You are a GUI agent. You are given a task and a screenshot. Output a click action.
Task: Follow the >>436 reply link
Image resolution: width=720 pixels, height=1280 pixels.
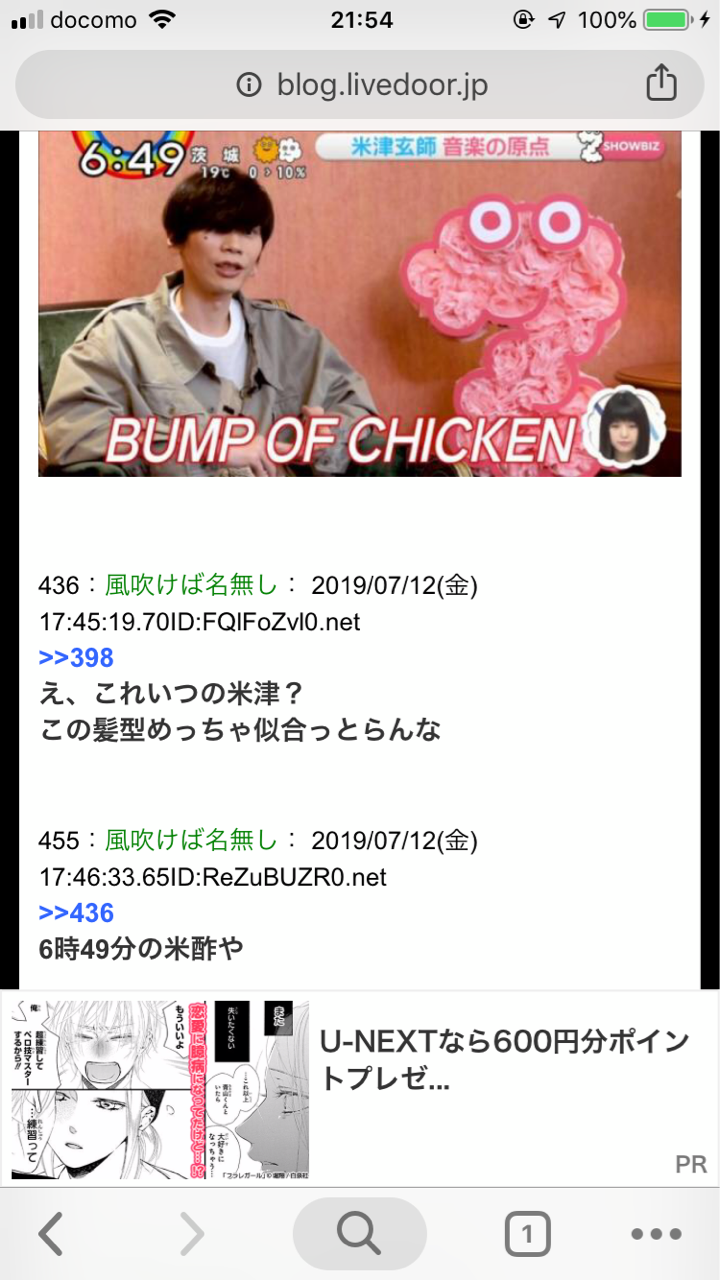point(76,913)
